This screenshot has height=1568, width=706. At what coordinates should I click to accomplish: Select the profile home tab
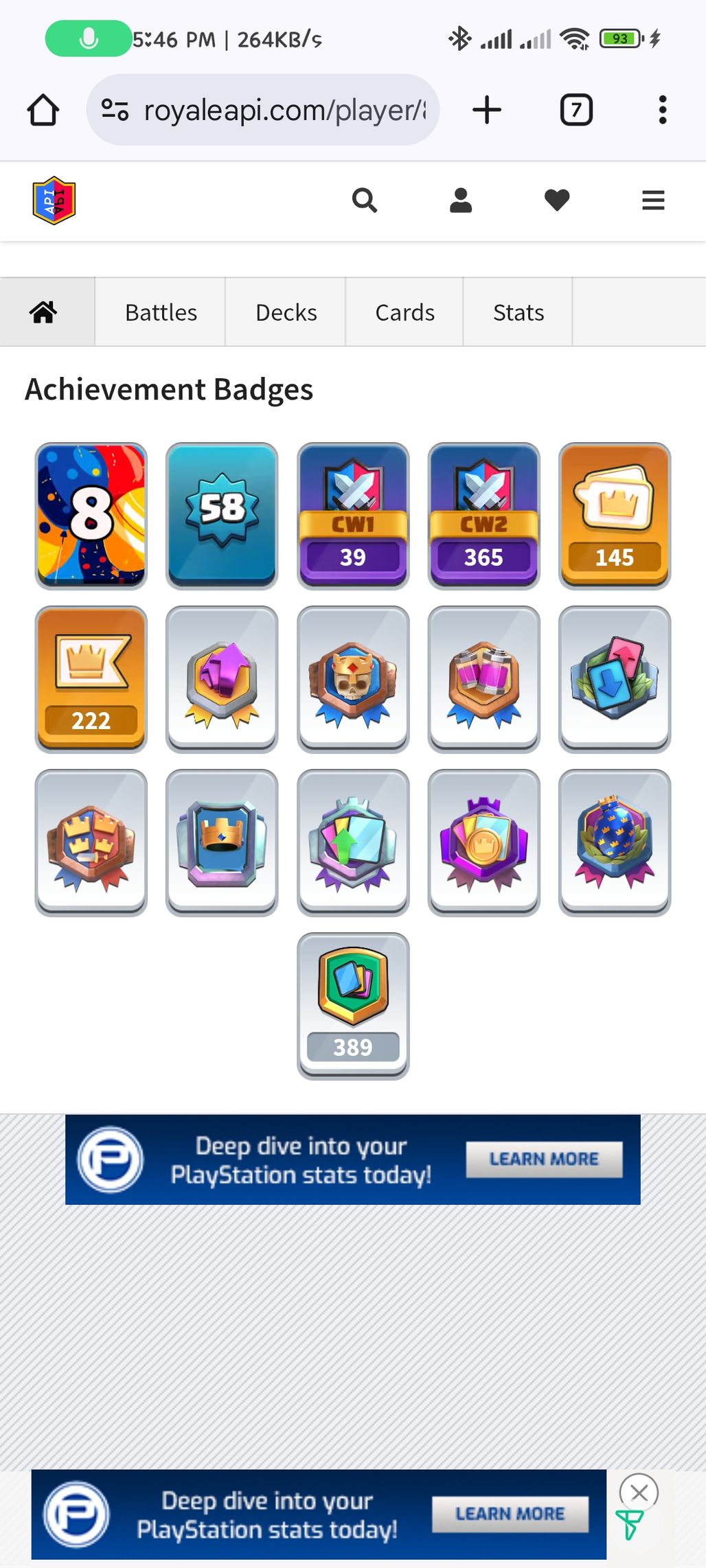point(43,312)
